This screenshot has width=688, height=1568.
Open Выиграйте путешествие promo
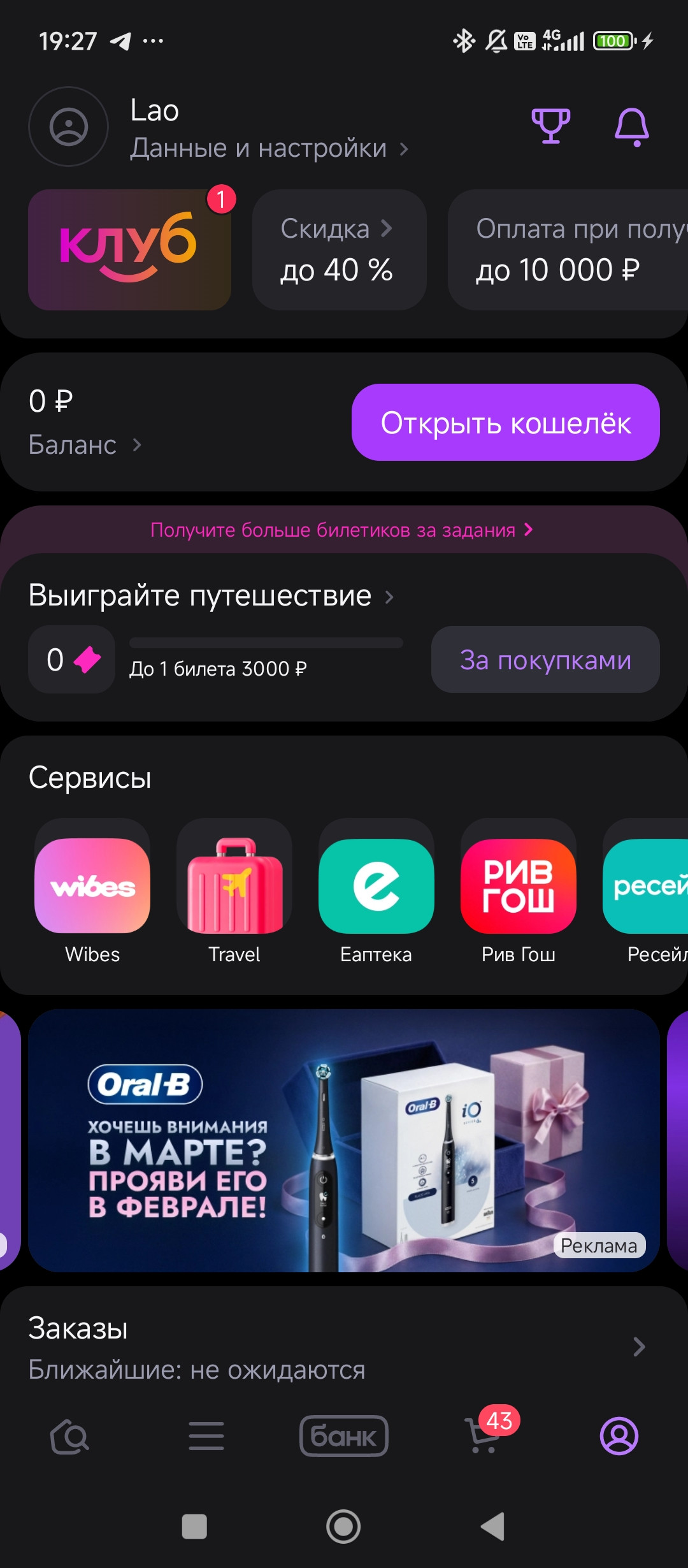pyautogui.click(x=211, y=596)
